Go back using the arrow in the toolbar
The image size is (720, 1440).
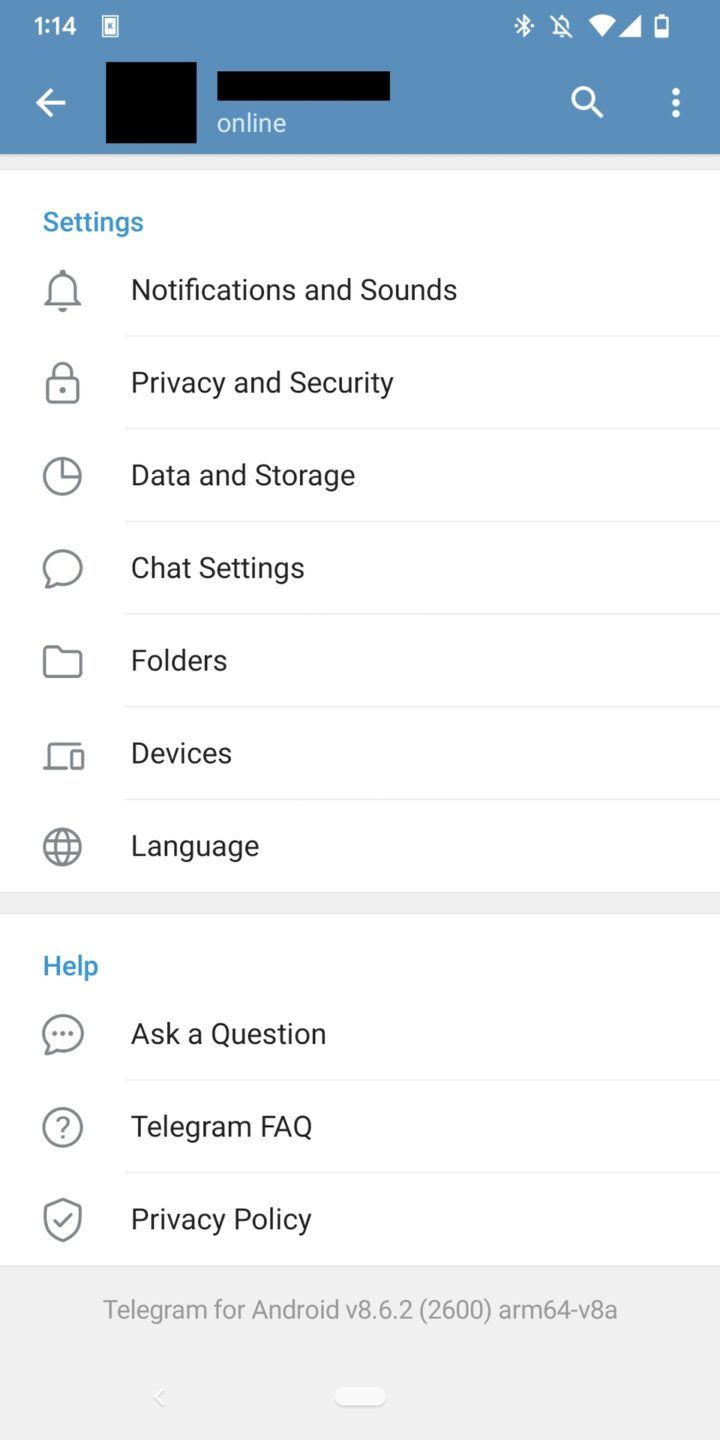click(50, 102)
